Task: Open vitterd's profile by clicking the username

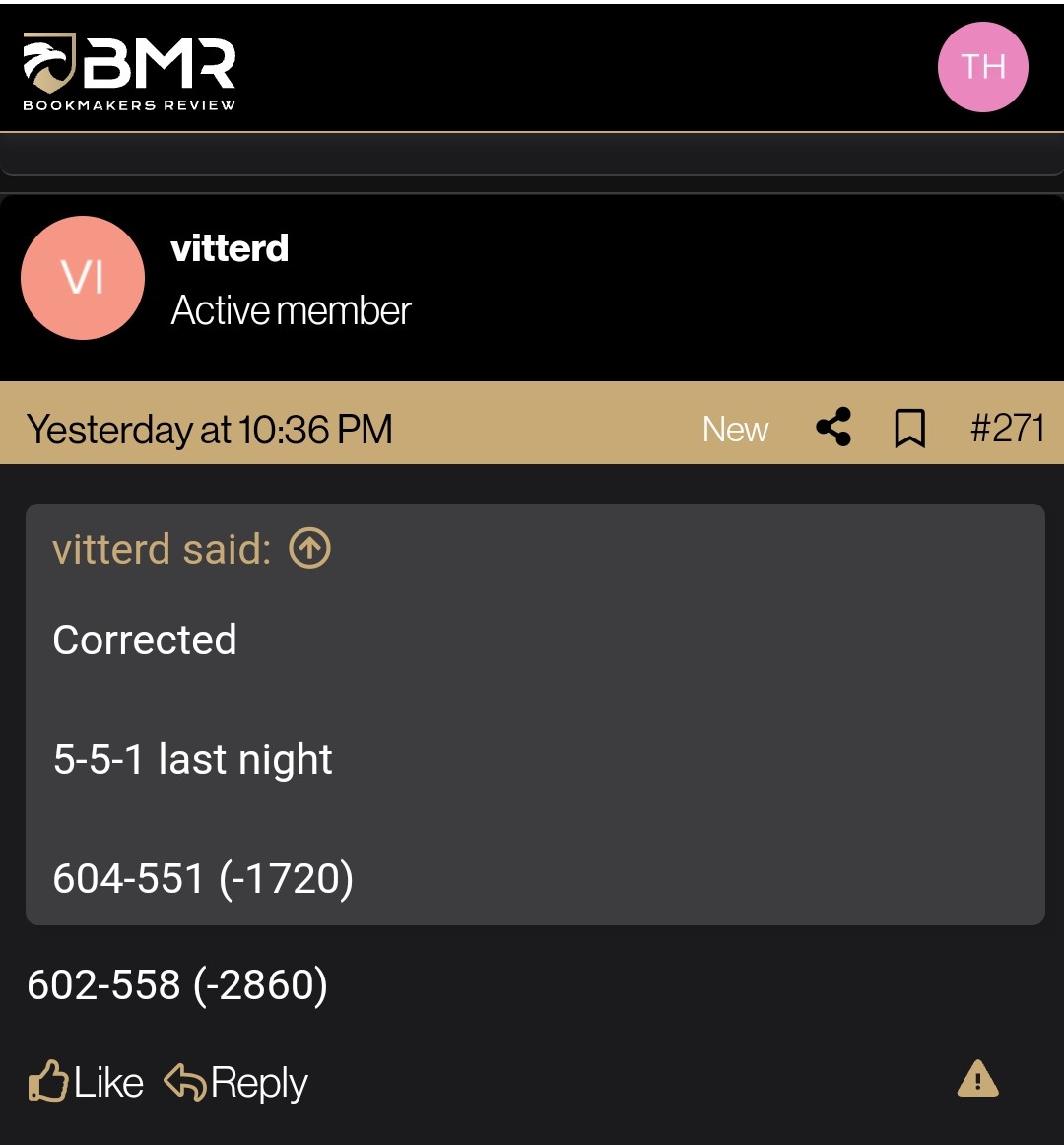Action: click(230, 248)
